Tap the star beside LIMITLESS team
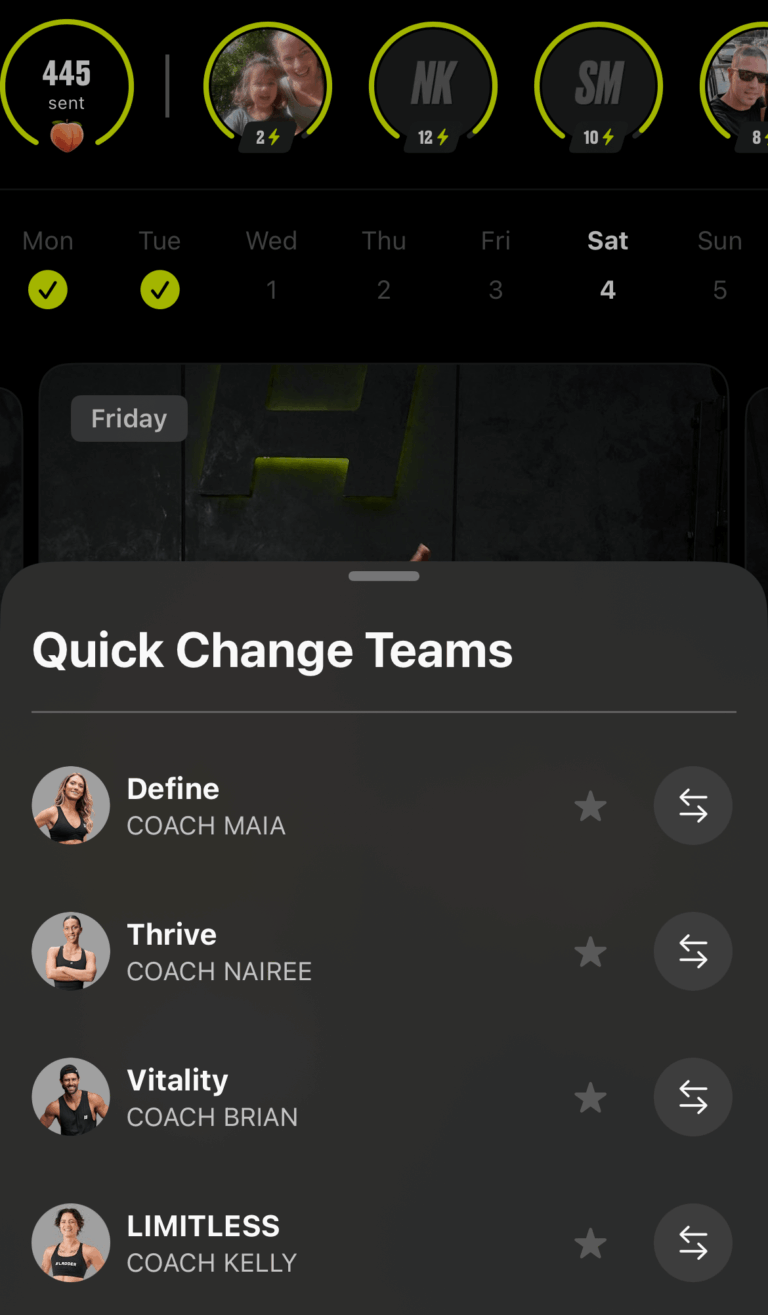Image resolution: width=768 pixels, height=1315 pixels. 591,1244
